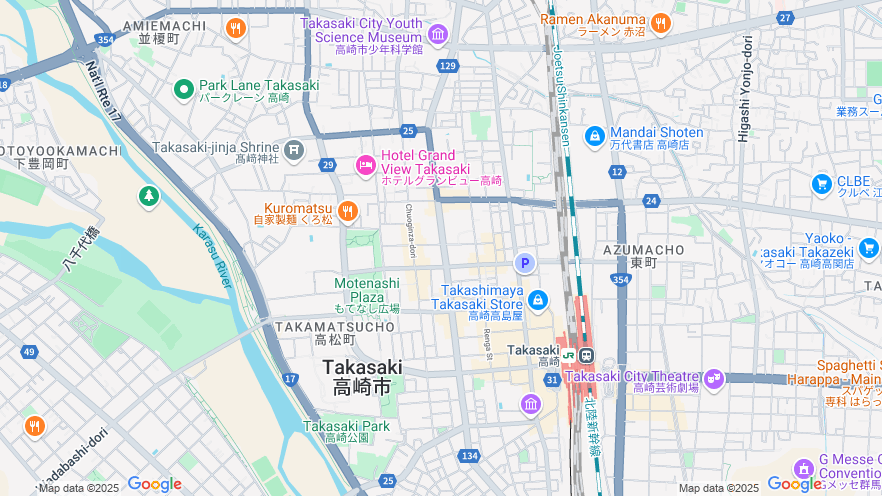This screenshot has width=882, height=496.
Task: Tap the Mandai Shoten shop marker
Action: point(594,133)
